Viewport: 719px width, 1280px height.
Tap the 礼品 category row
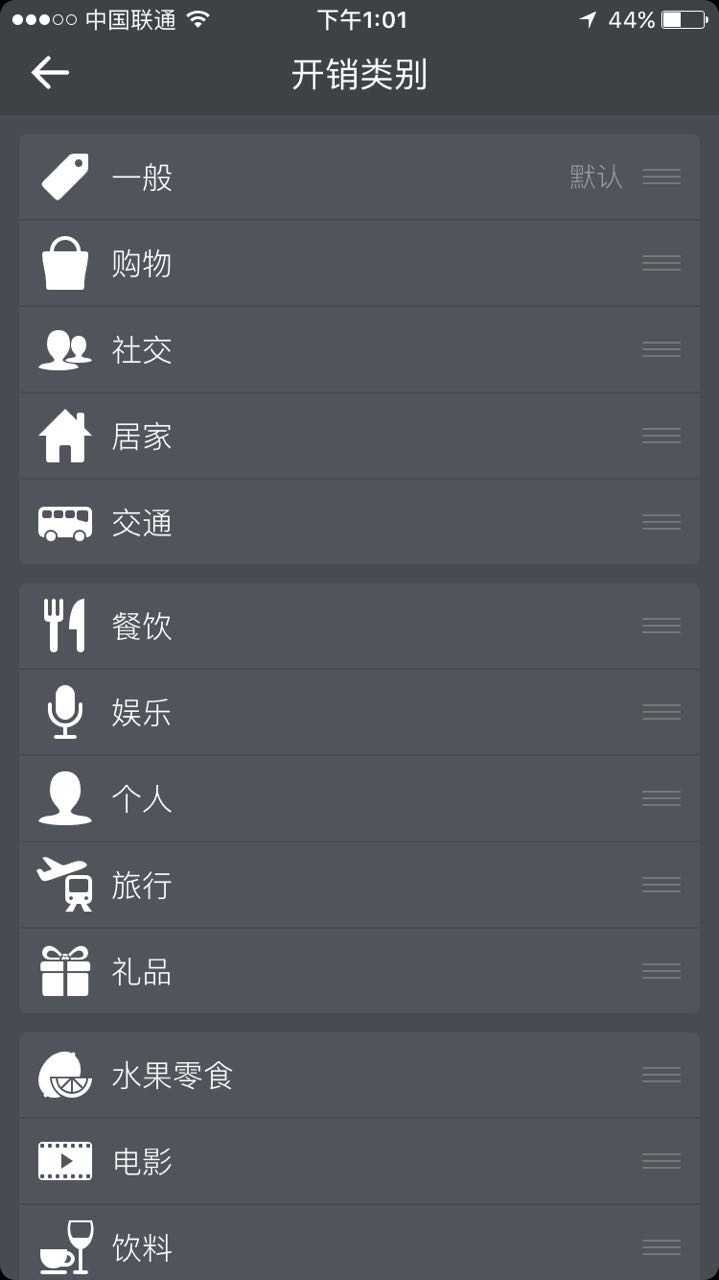pyautogui.click(x=359, y=971)
